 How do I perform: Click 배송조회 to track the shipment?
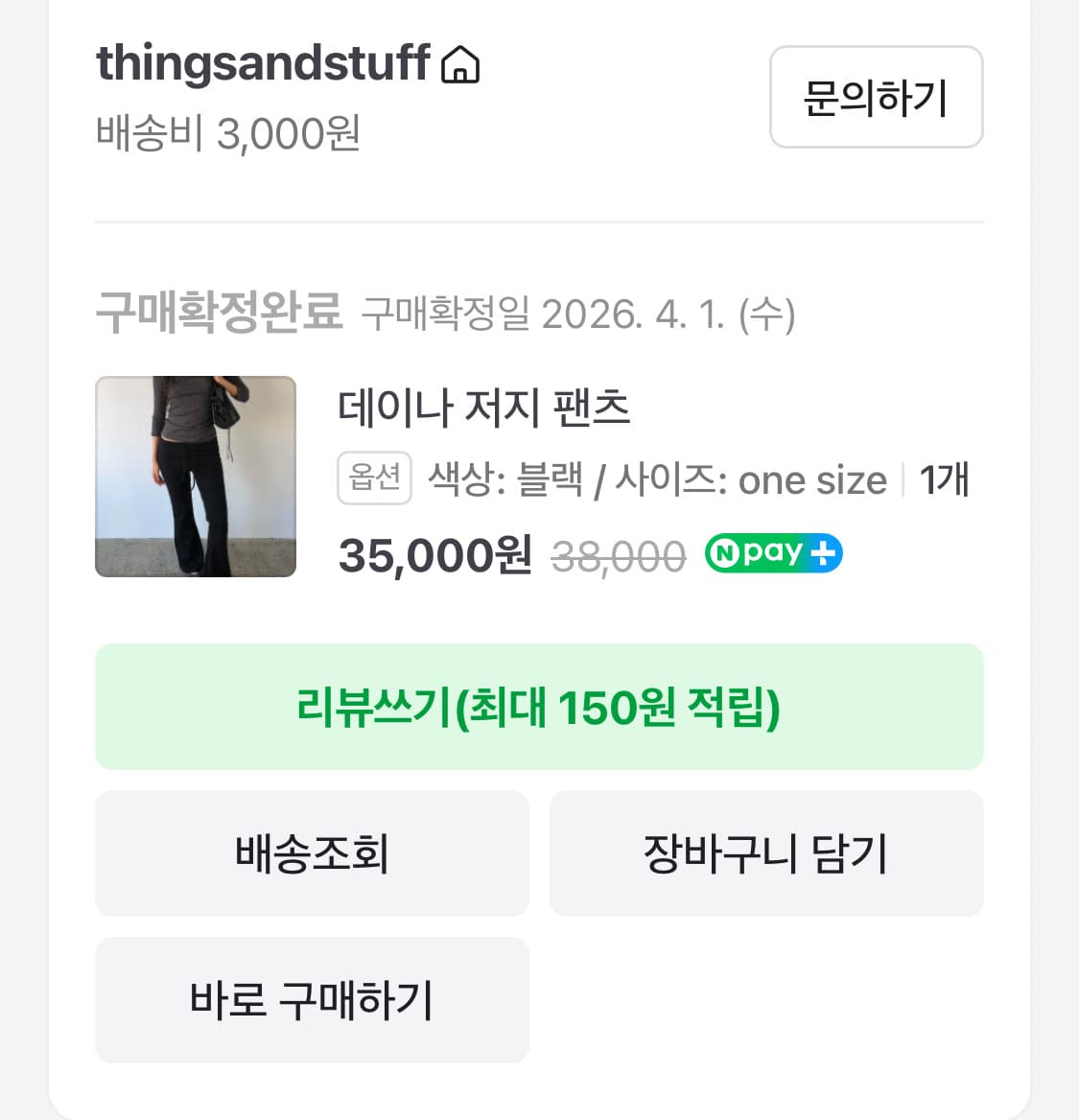[311, 853]
